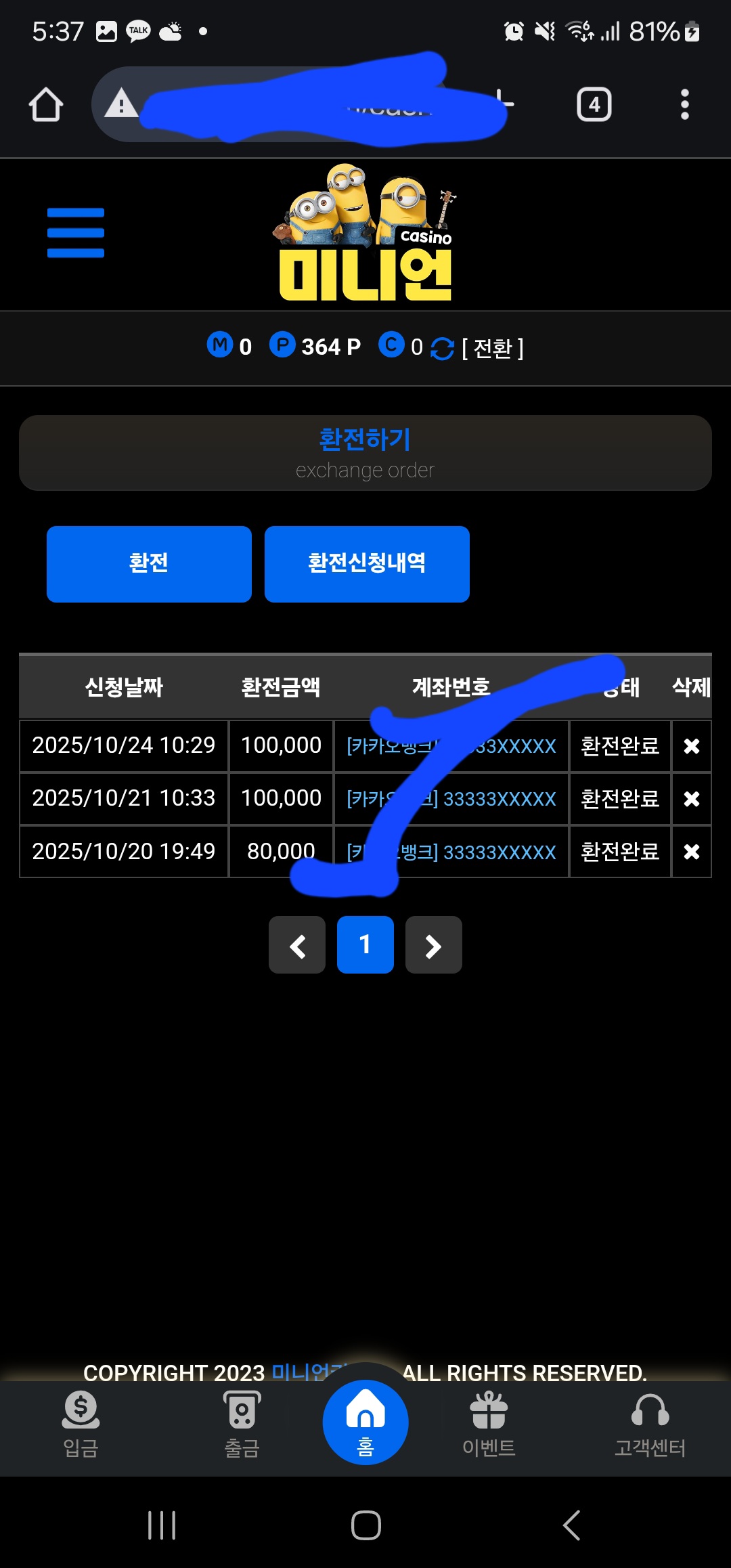Select page 1 in pagination
Image resolution: width=731 pixels, height=1568 pixels.
[365, 945]
